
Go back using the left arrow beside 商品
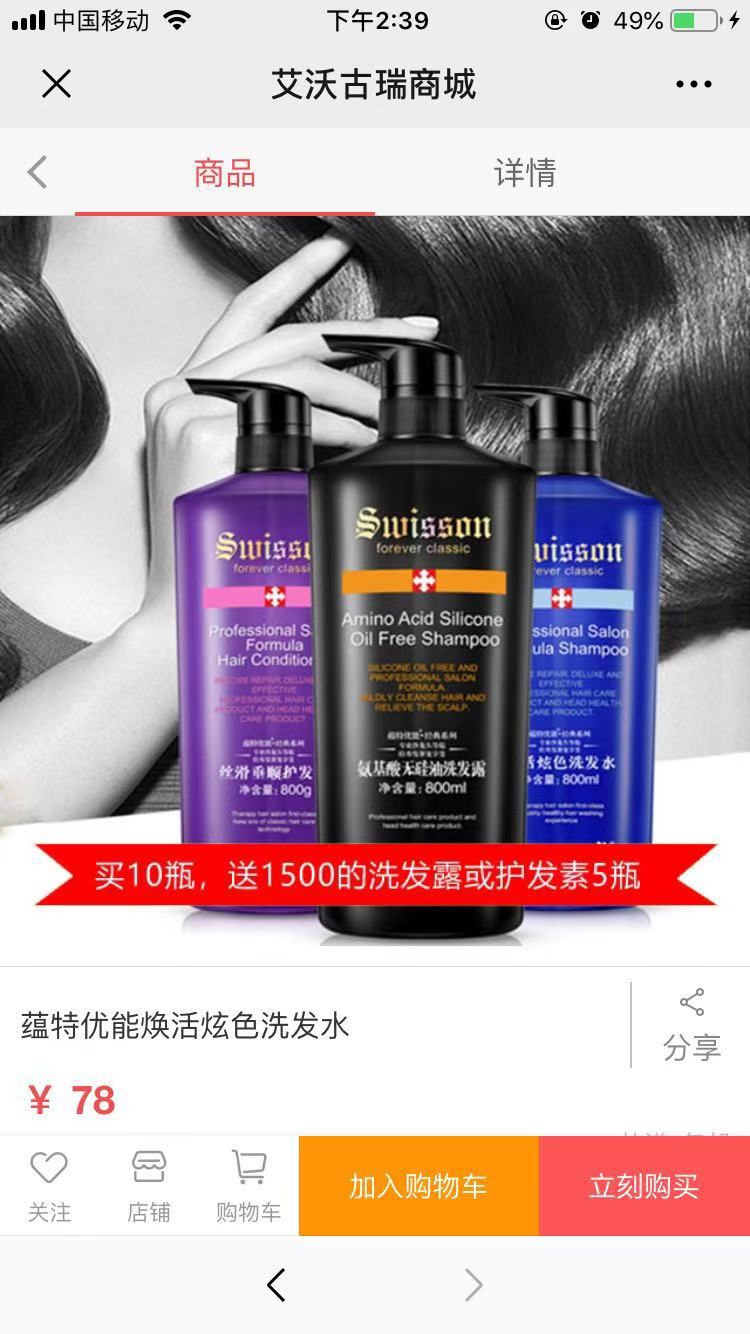37,172
